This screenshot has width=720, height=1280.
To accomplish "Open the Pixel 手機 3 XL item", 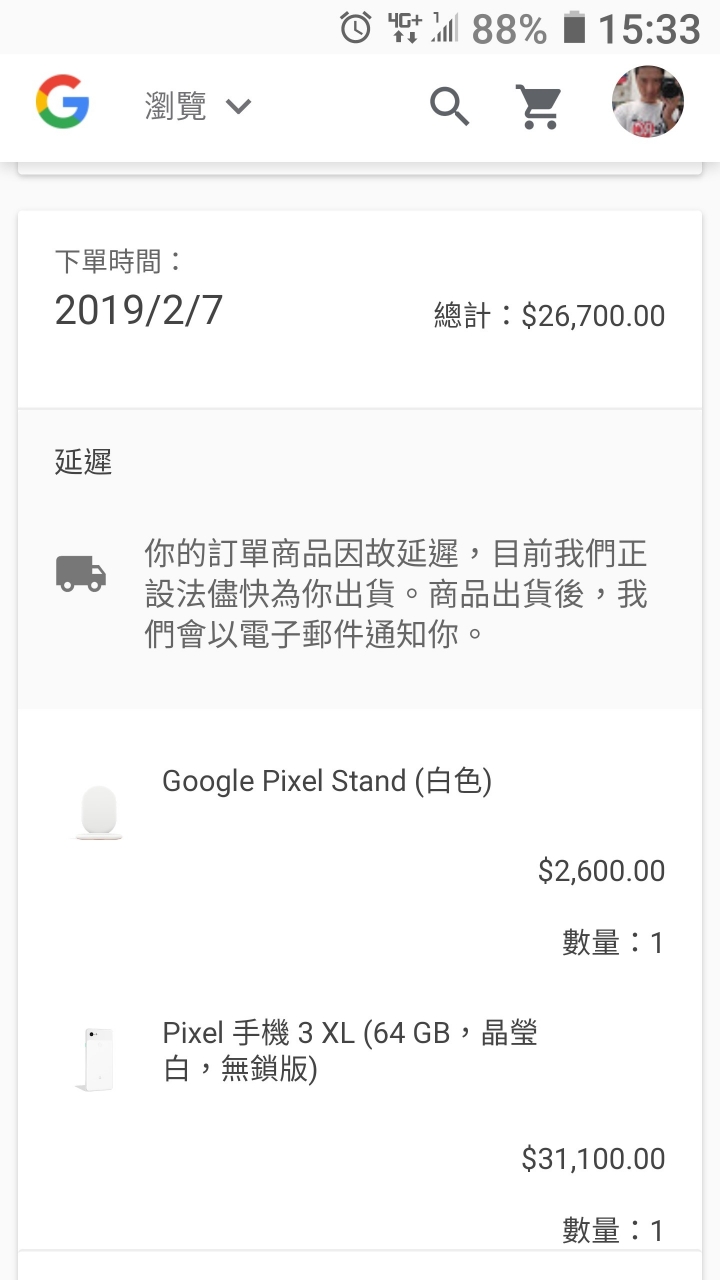I will click(350, 1052).
